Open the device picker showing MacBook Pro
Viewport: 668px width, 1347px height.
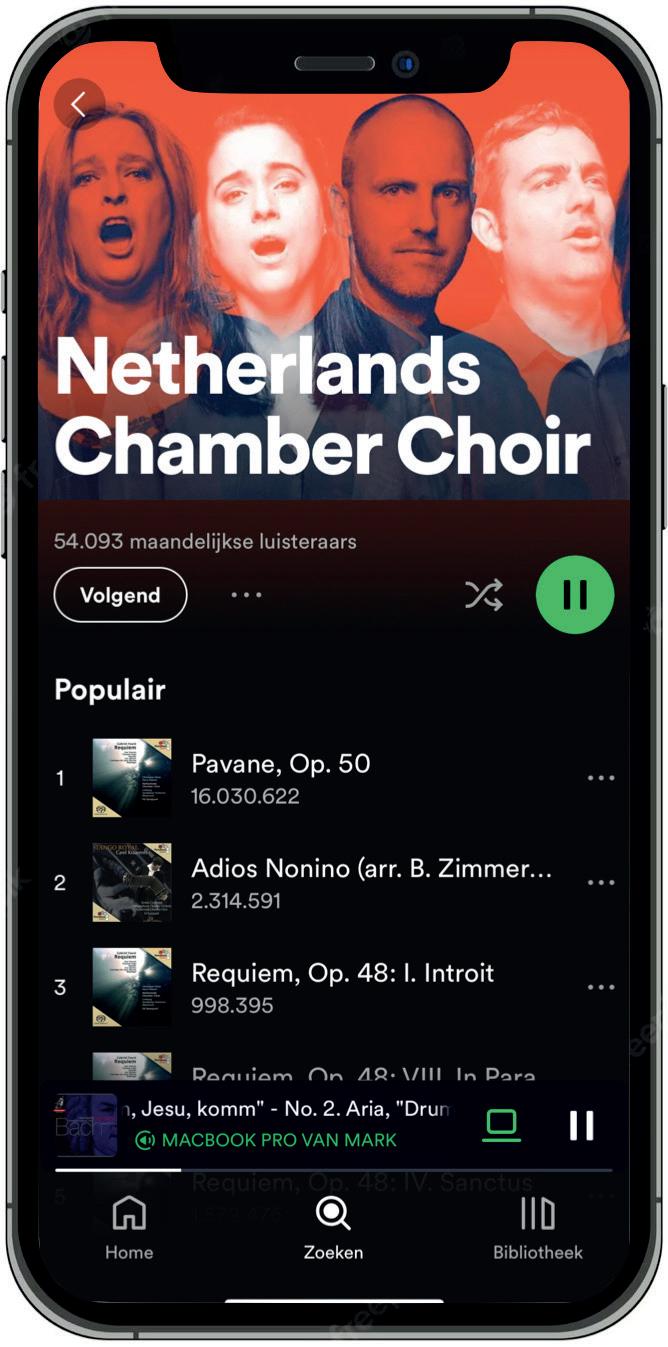[x=501, y=1125]
